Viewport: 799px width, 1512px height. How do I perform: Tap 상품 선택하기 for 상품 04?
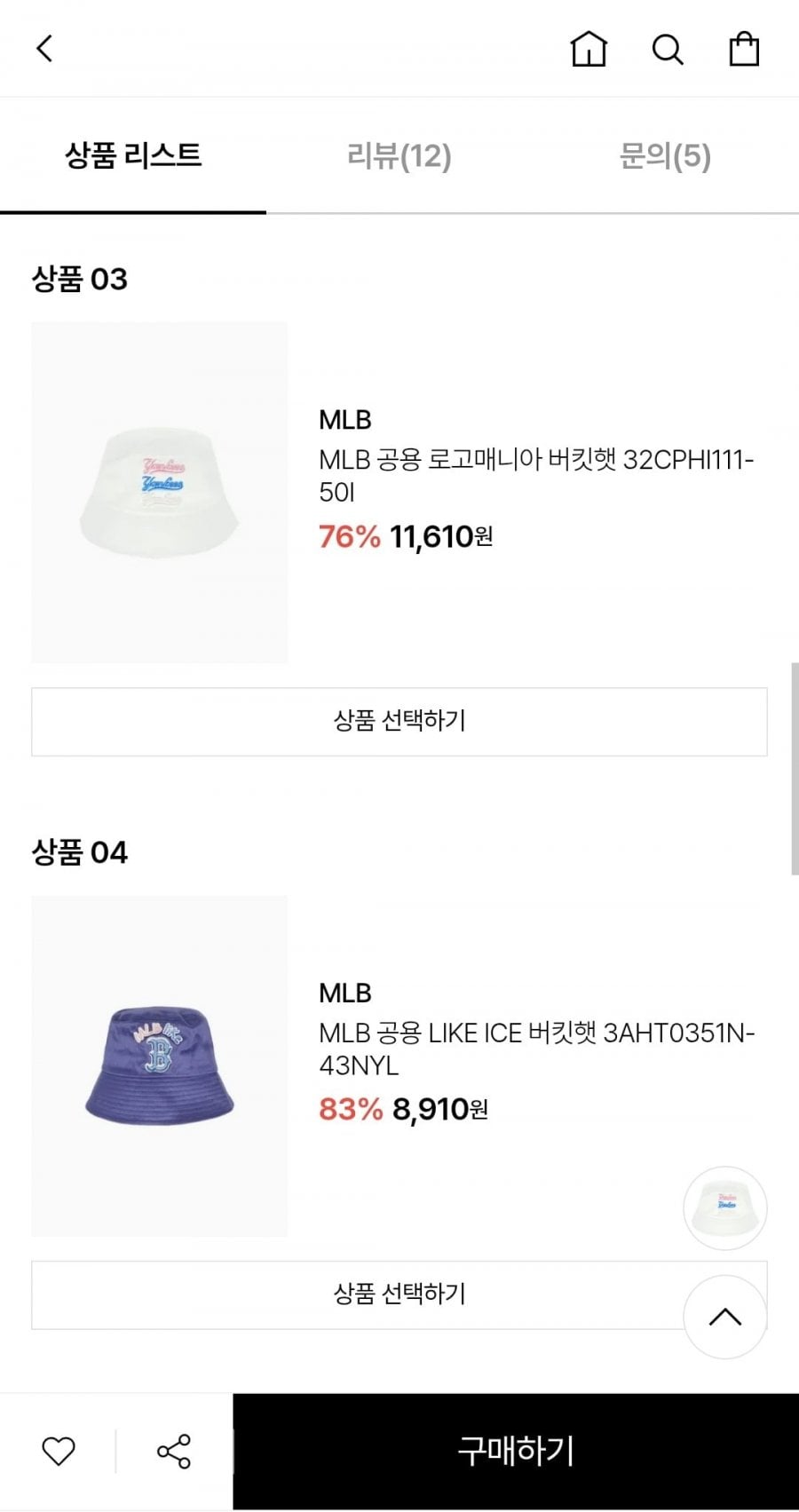[355, 1294]
